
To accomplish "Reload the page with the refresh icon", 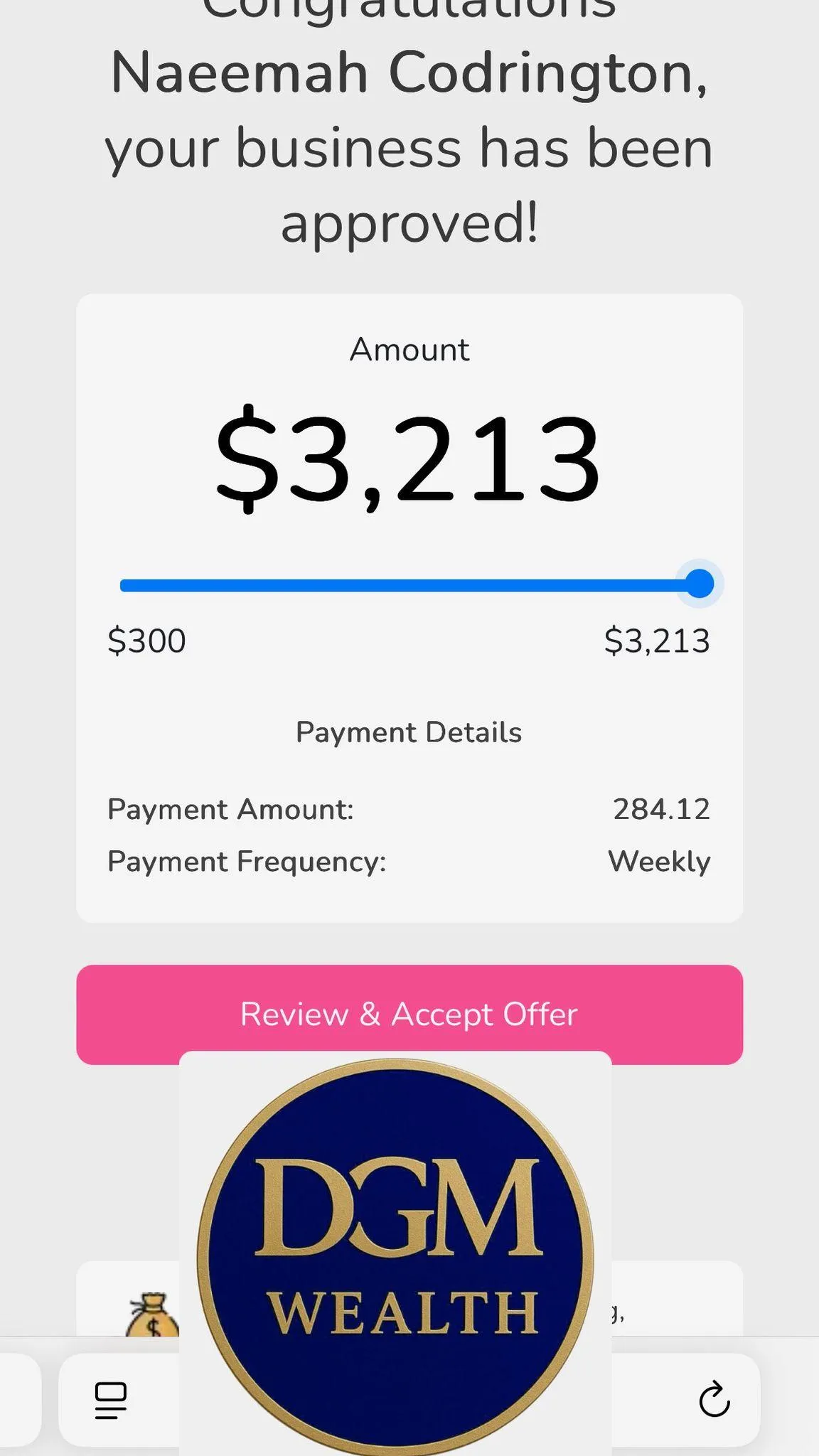I will [714, 1399].
